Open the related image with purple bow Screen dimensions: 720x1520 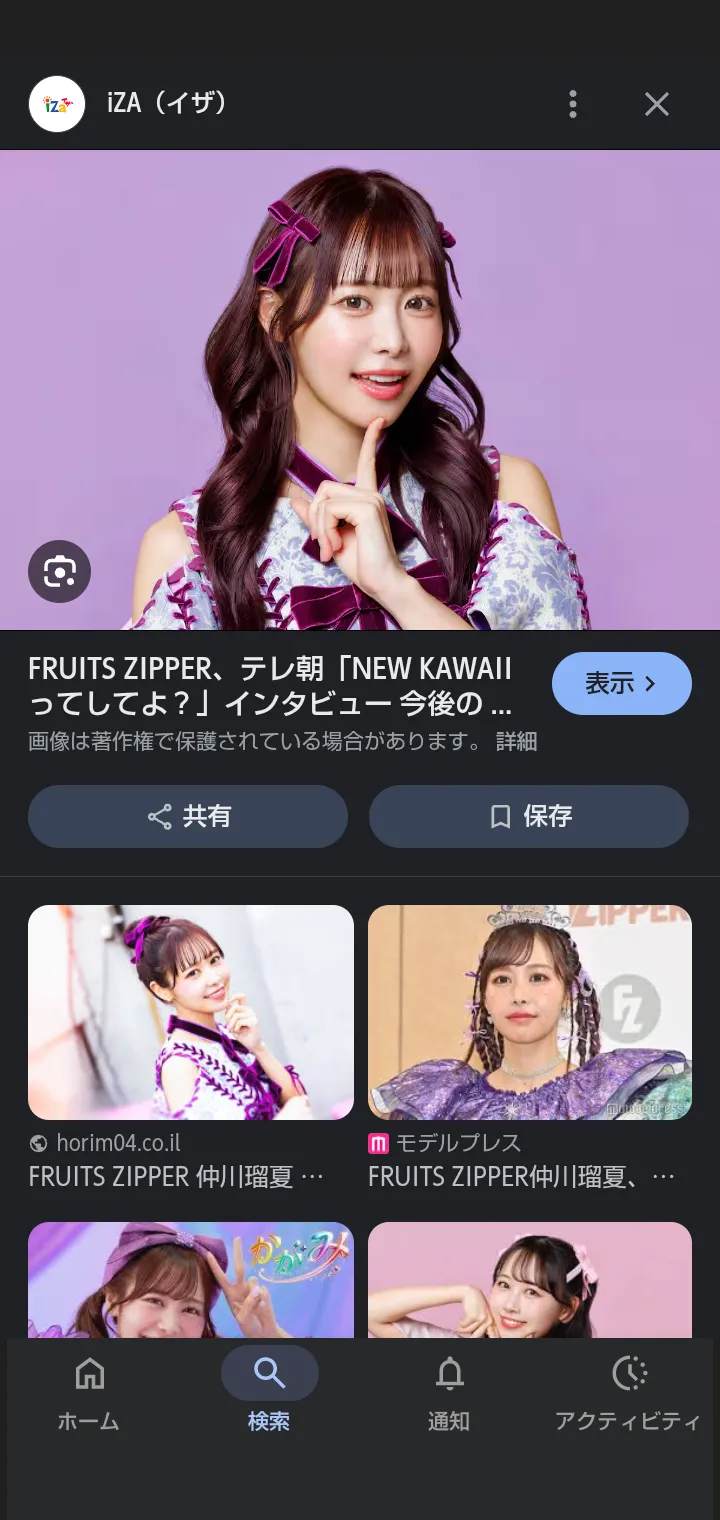[190, 1280]
